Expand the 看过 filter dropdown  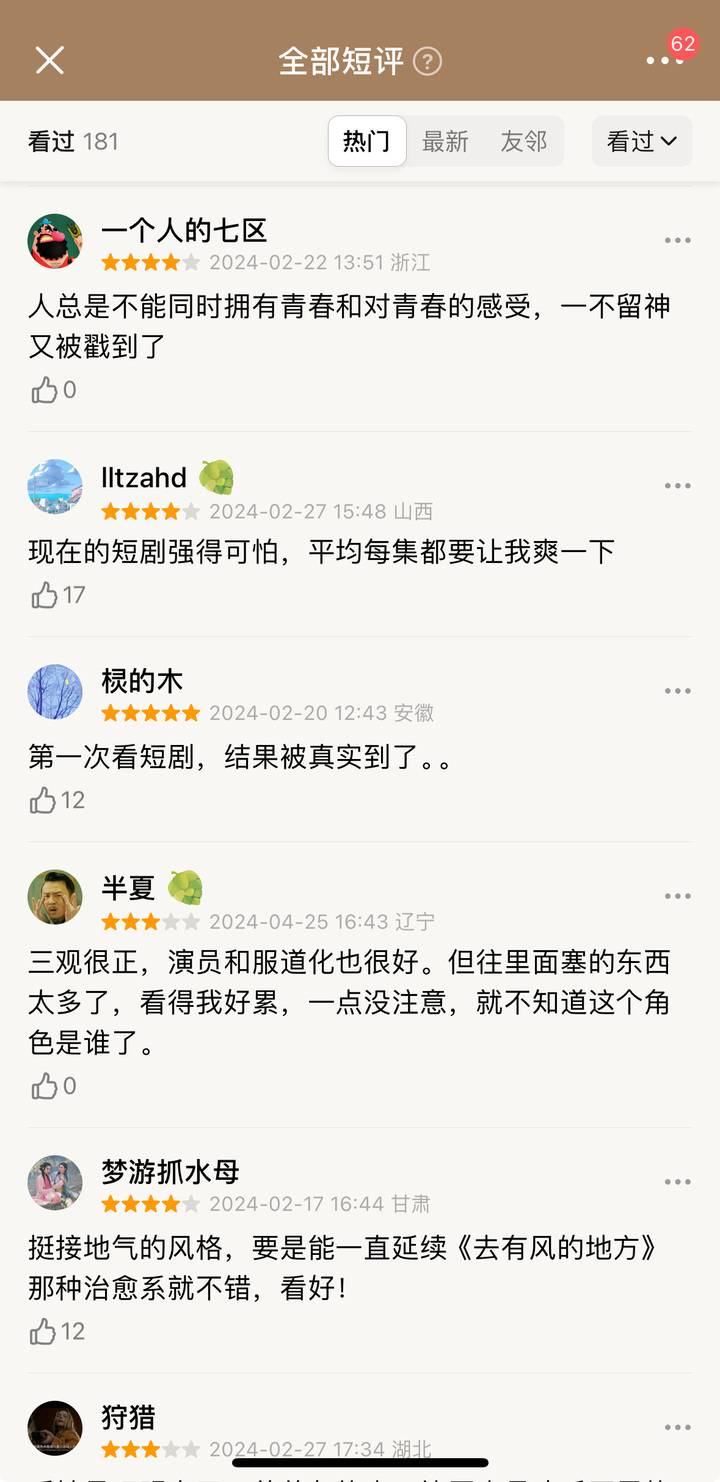(642, 141)
